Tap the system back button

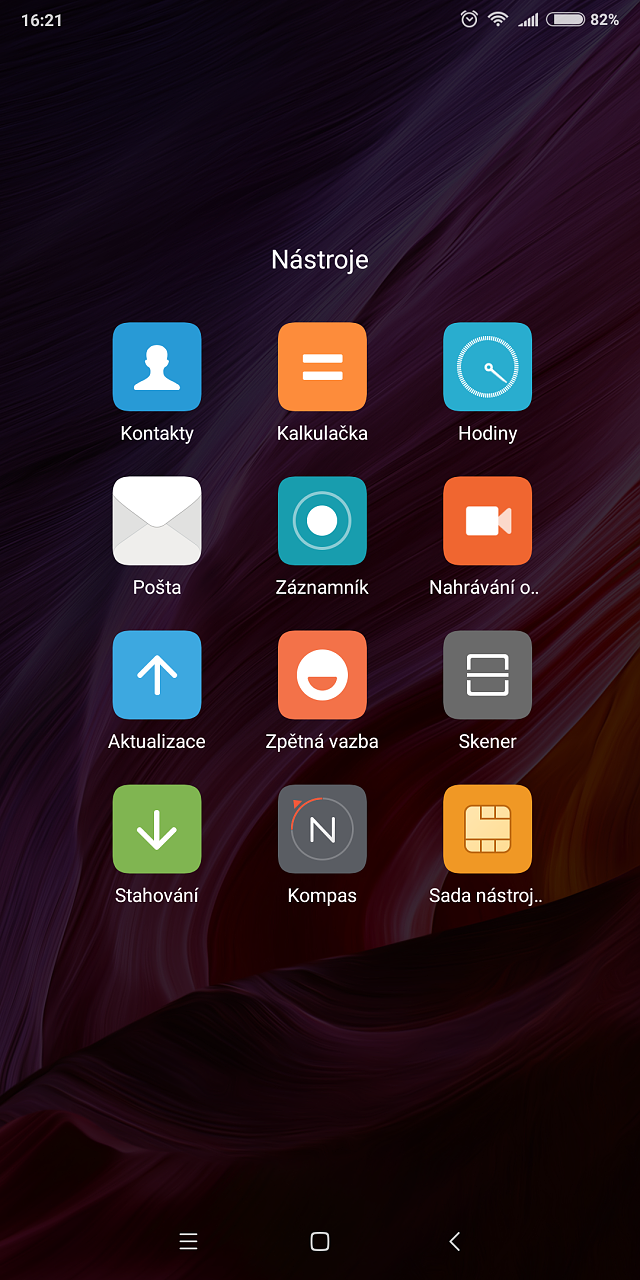(x=454, y=1241)
